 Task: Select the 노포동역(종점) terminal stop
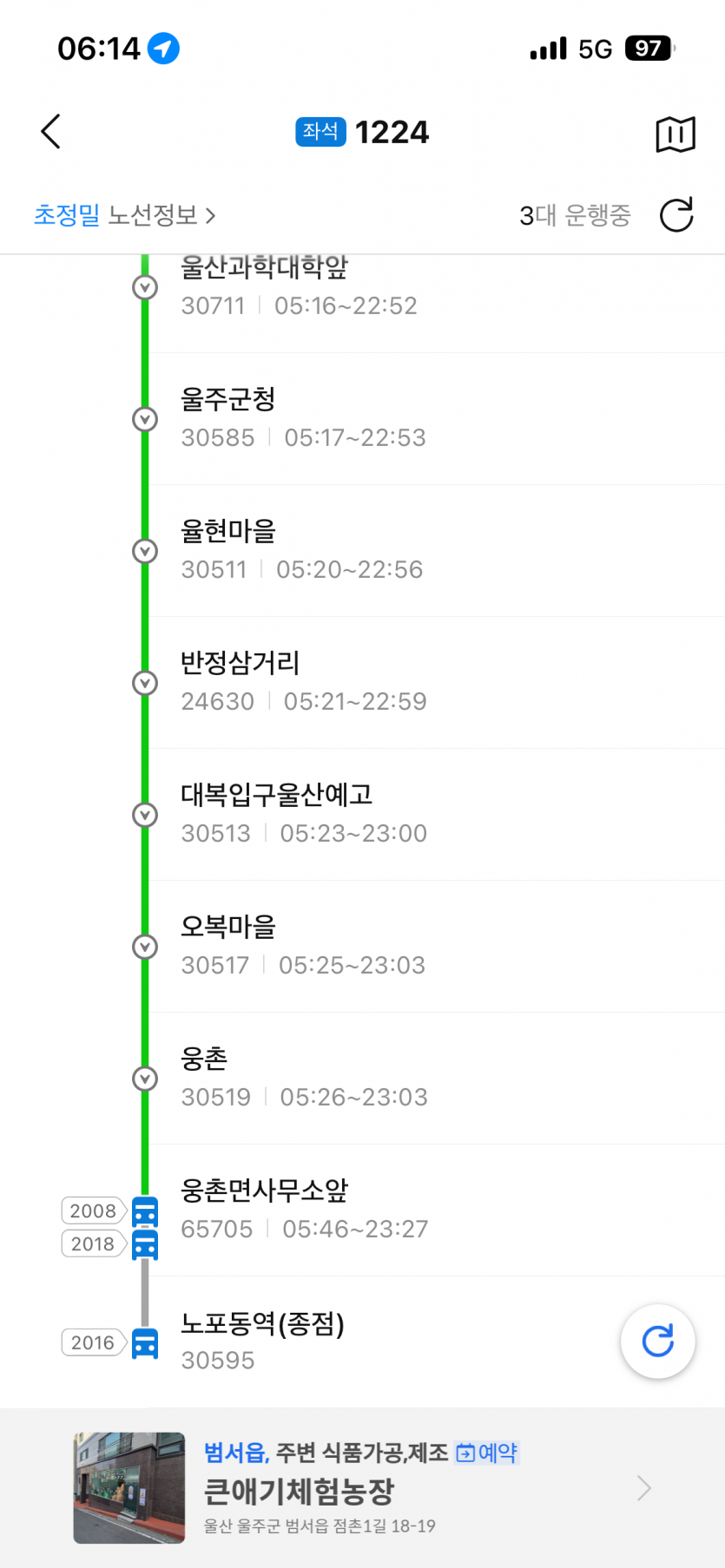(347, 1342)
